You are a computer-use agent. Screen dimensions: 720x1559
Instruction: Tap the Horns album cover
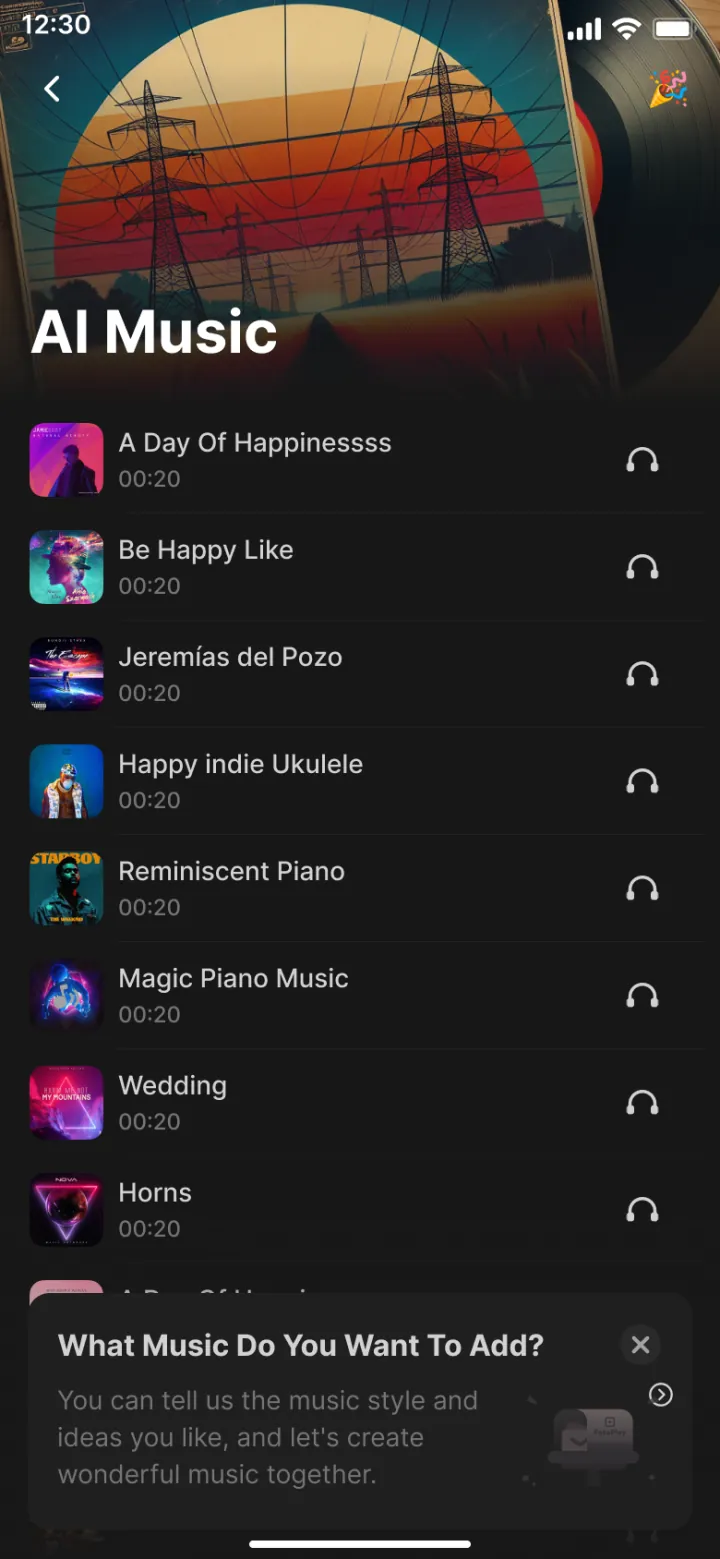click(x=67, y=1209)
